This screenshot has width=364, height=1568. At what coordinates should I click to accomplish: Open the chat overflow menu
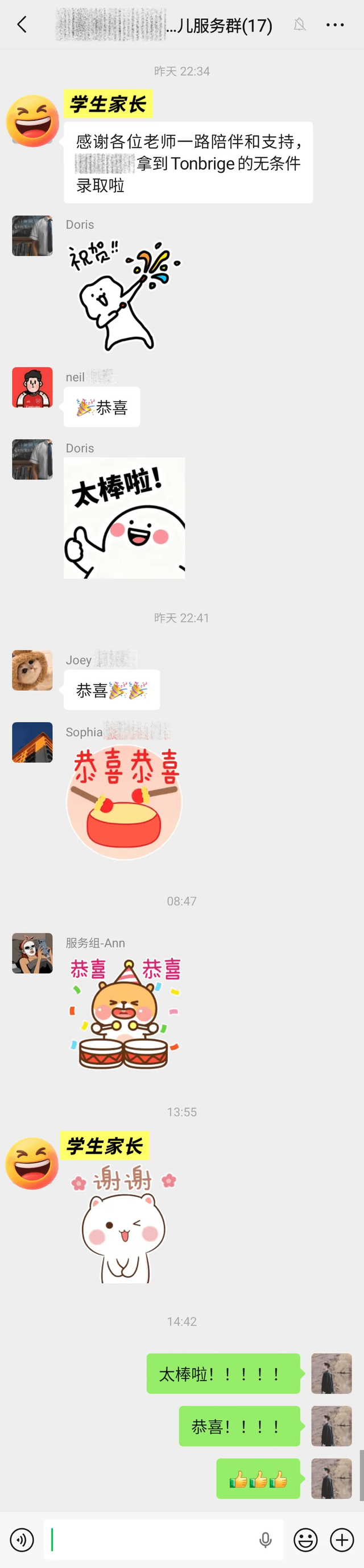335,25
